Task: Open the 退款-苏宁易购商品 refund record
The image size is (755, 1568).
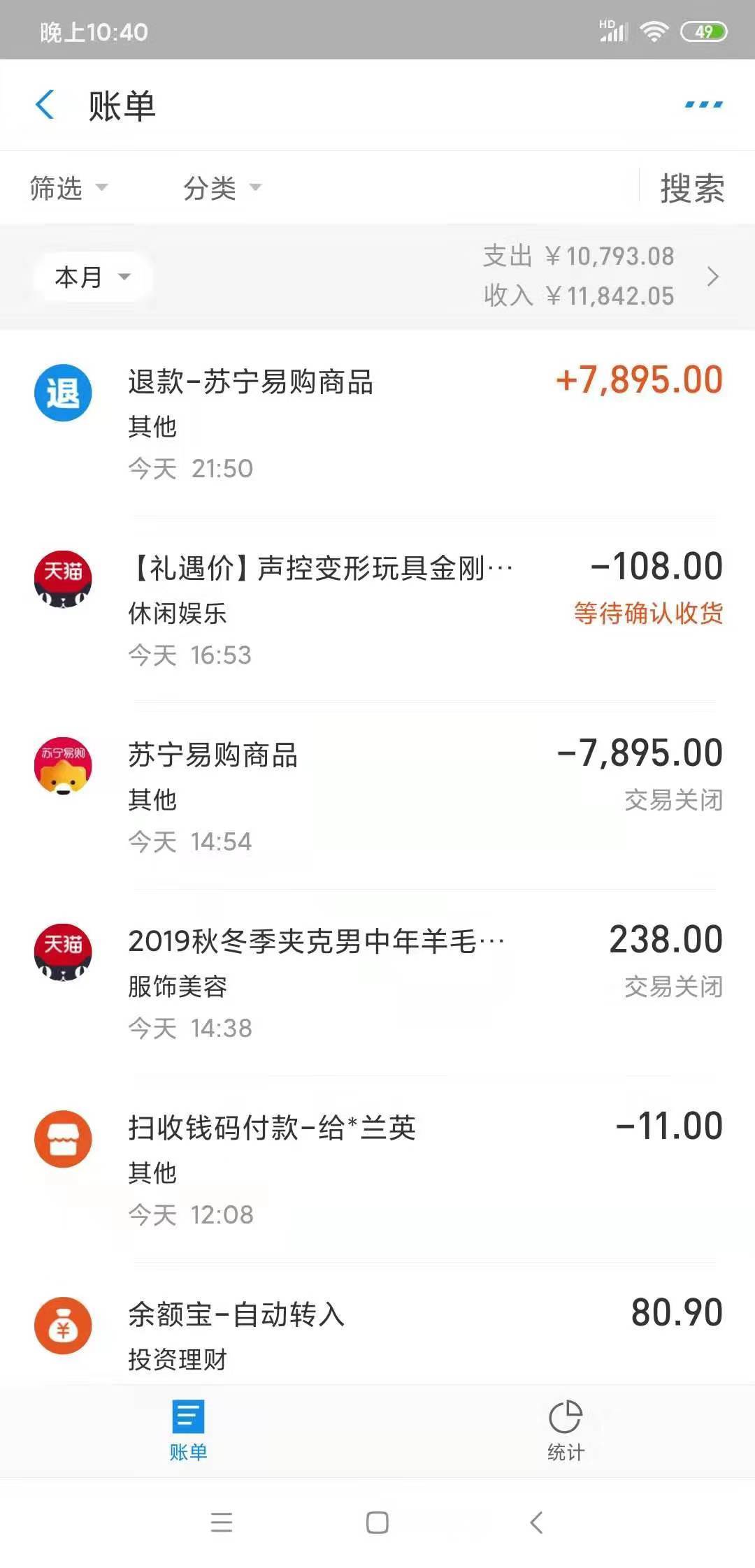Action: coord(377,423)
